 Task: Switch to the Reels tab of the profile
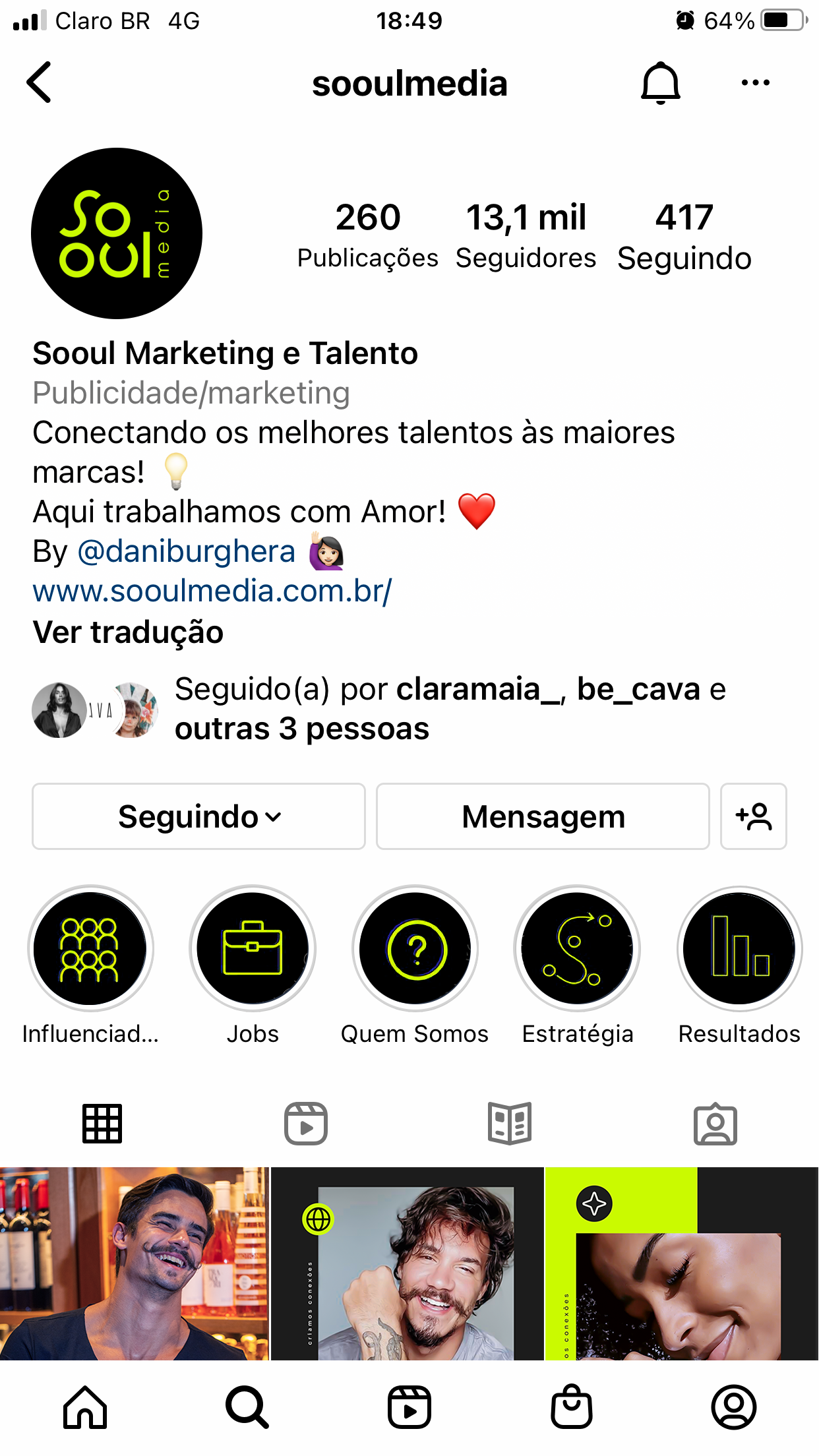click(306, 1123)
